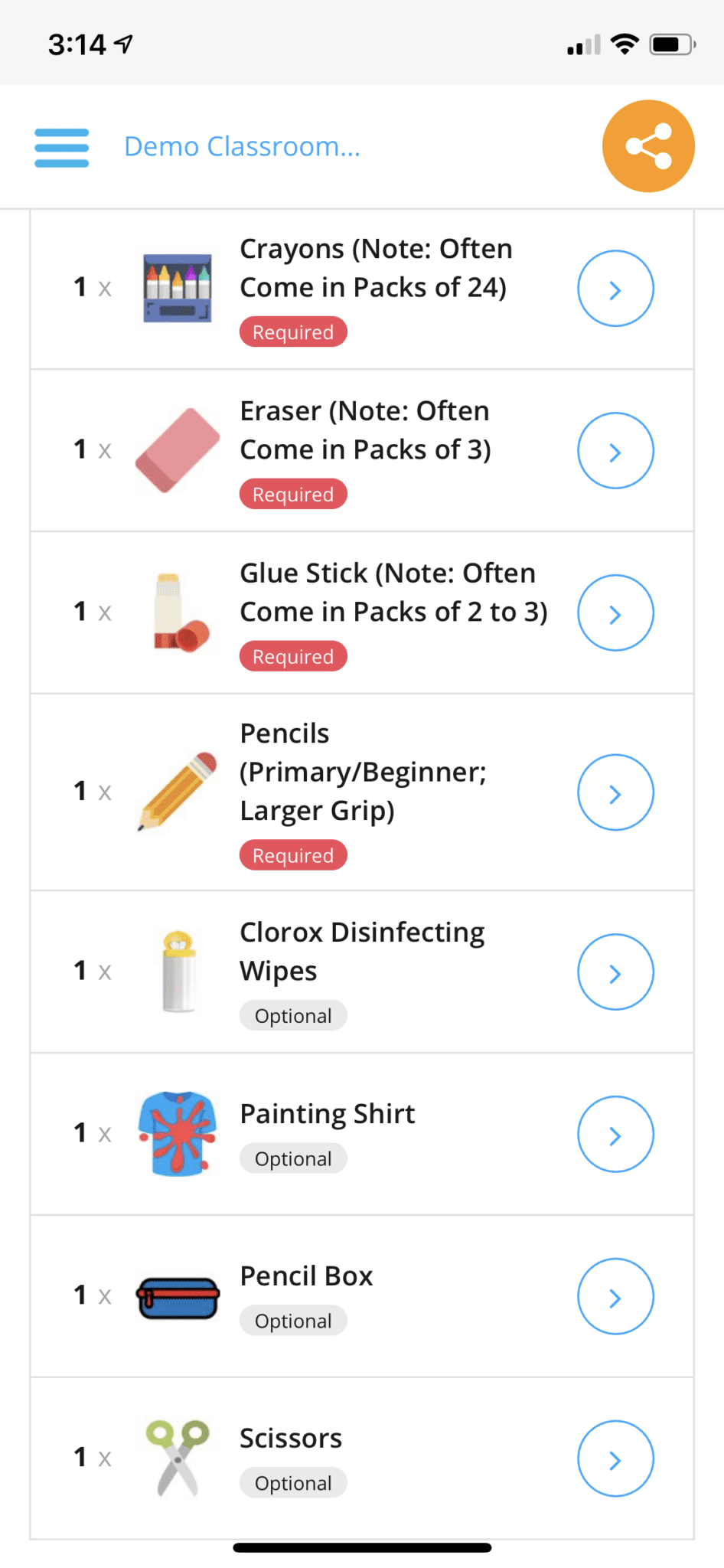
Task: Tap the arrow next to Eraser
Action: (615, 451)
